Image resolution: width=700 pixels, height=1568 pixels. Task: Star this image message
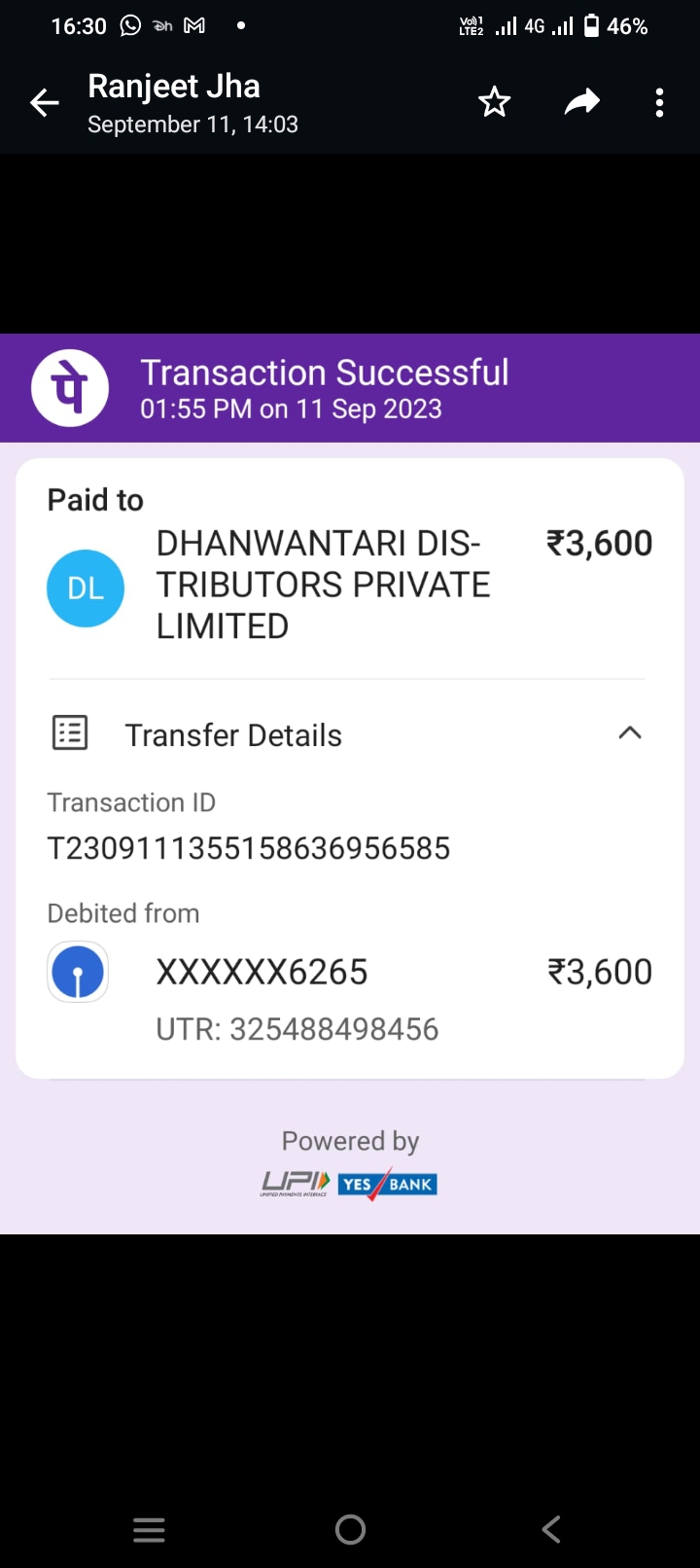coord(495,102)
